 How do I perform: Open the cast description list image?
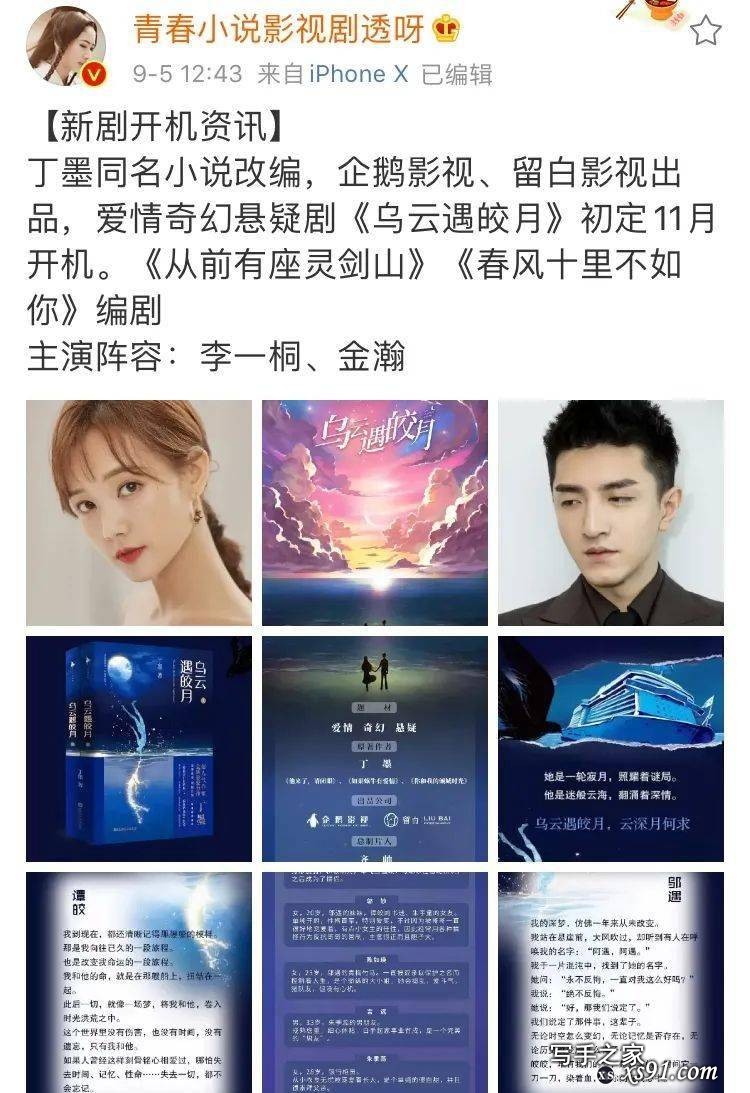click(x=375, y=982)
